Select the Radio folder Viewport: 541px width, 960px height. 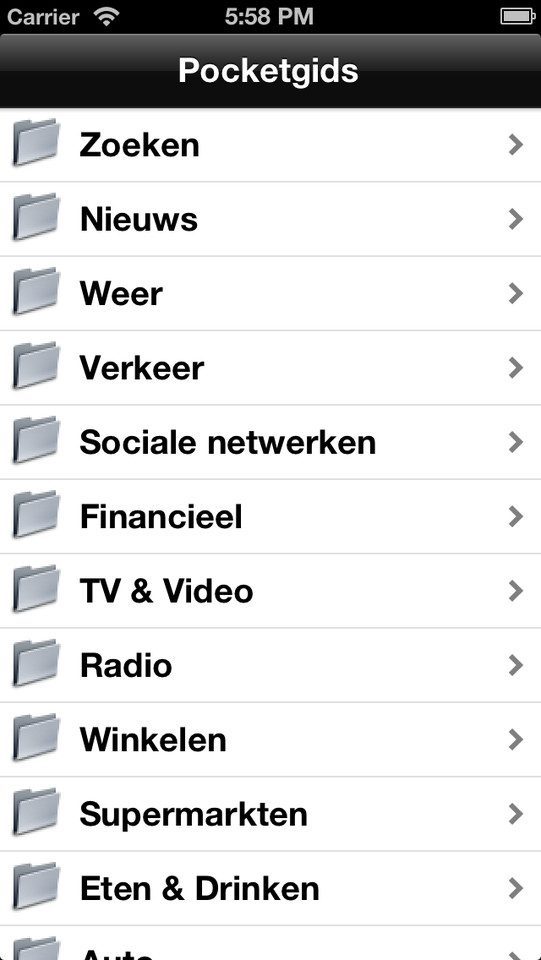click(270, 666)
